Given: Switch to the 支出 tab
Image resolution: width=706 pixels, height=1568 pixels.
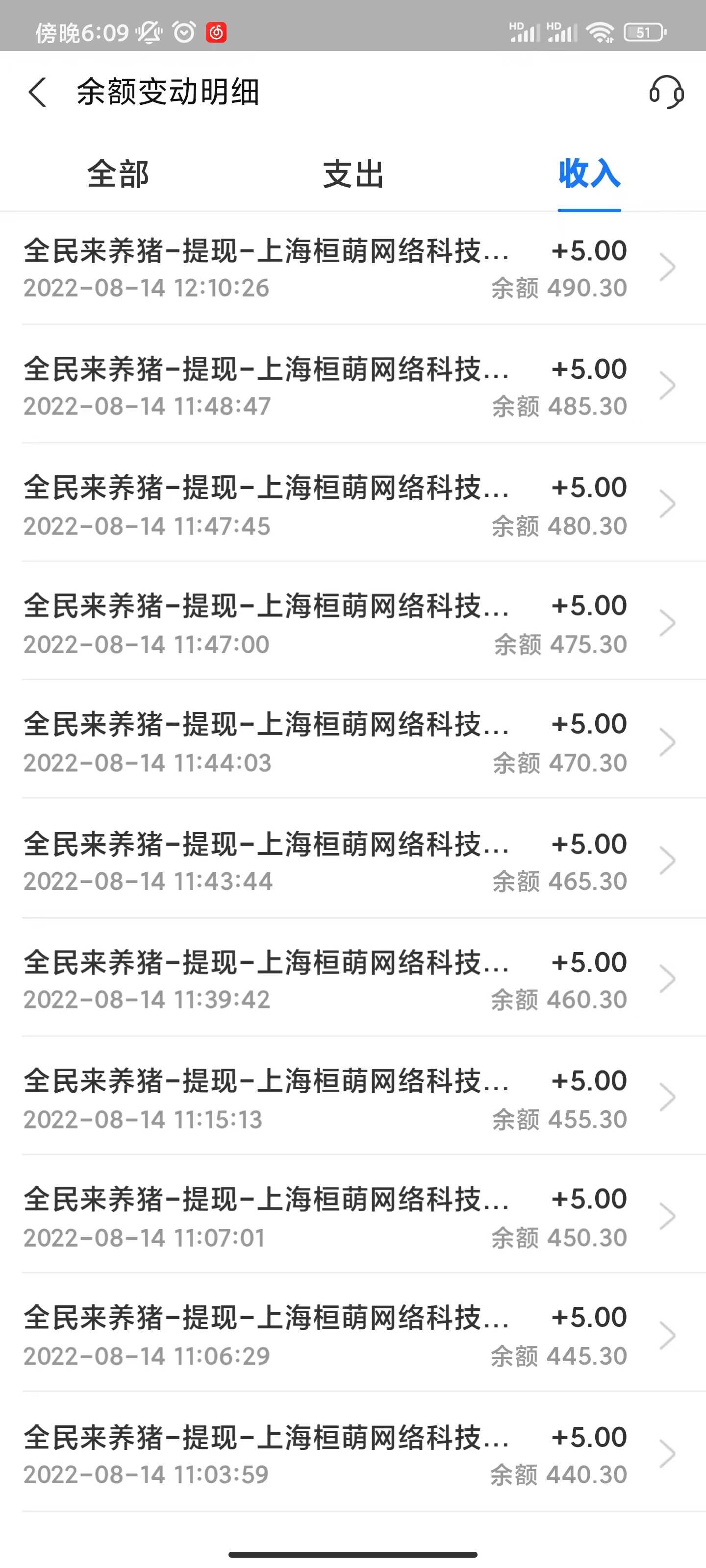Looking at the screenshot, I should coord(353,175).
